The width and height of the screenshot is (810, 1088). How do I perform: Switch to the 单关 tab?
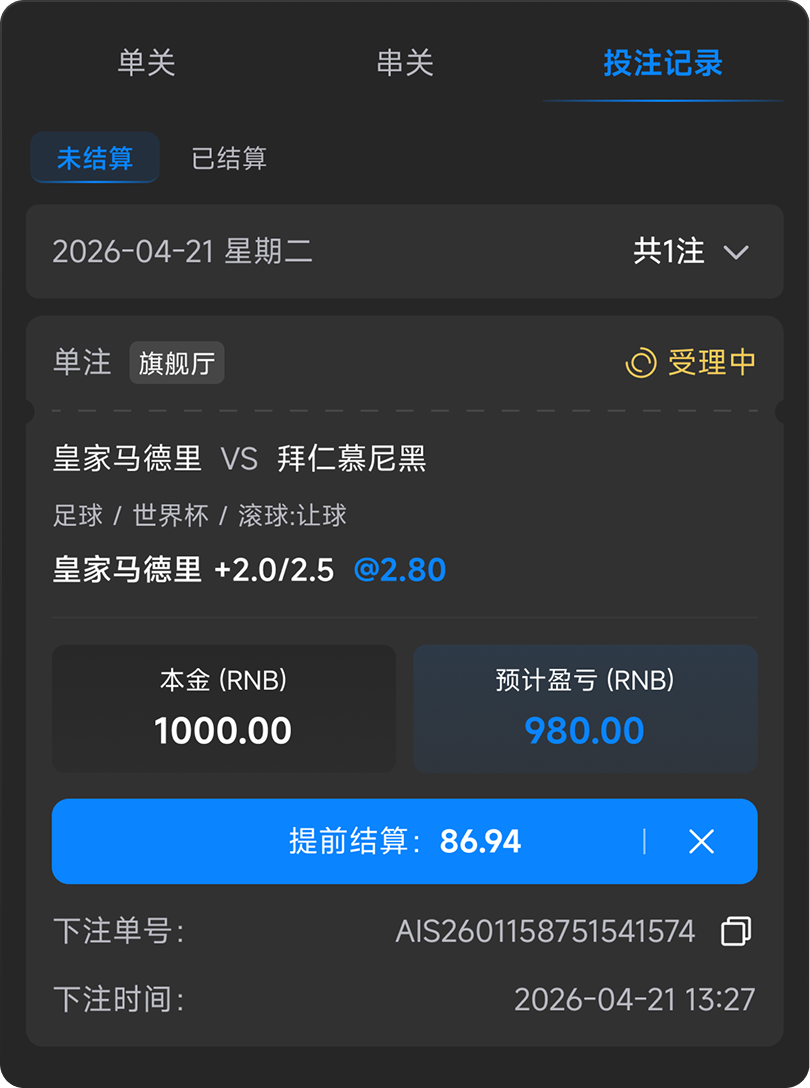146,63
